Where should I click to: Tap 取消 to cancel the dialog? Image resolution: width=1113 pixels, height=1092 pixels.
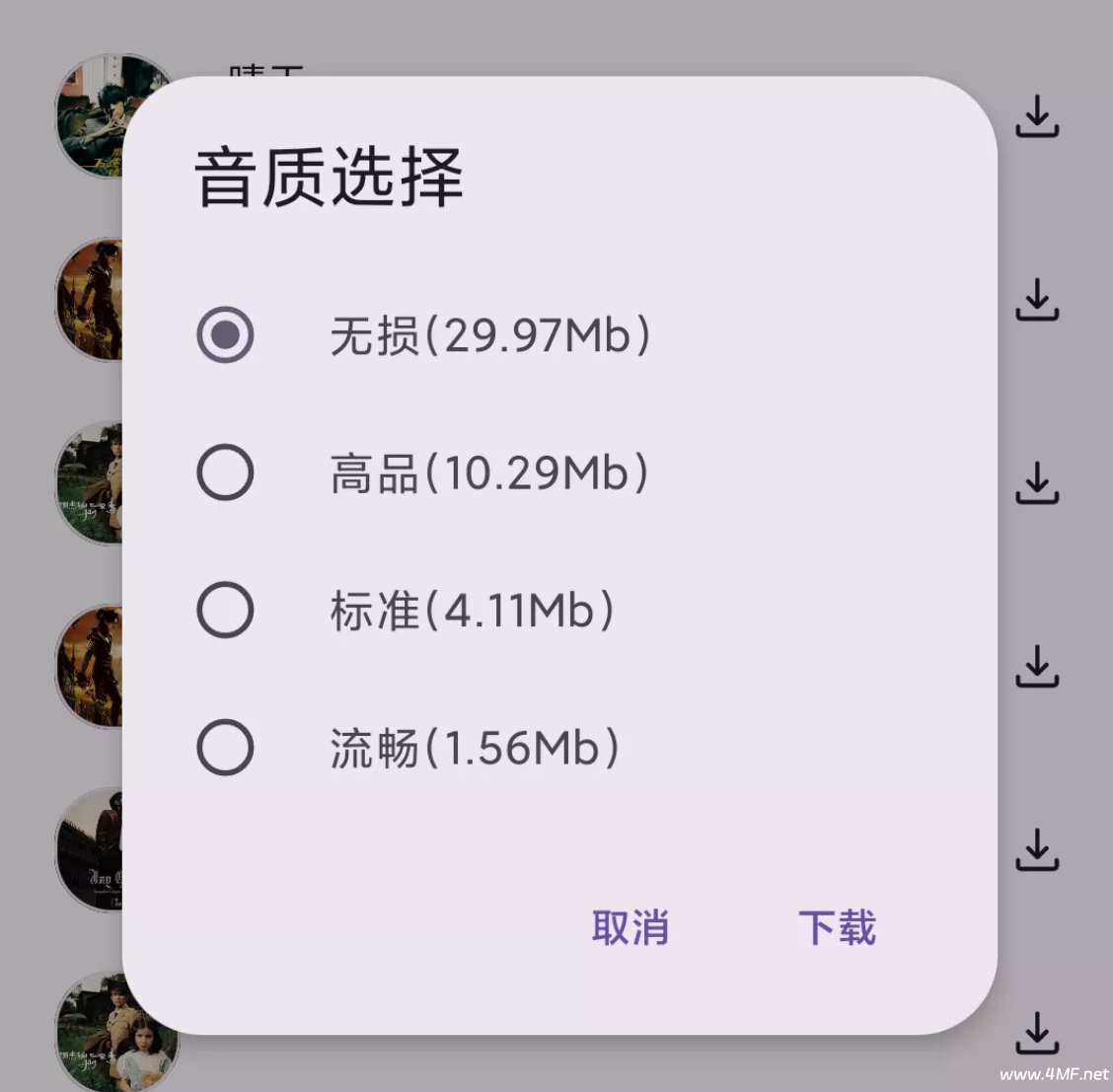pyautogui.click(x=630, y=928)
